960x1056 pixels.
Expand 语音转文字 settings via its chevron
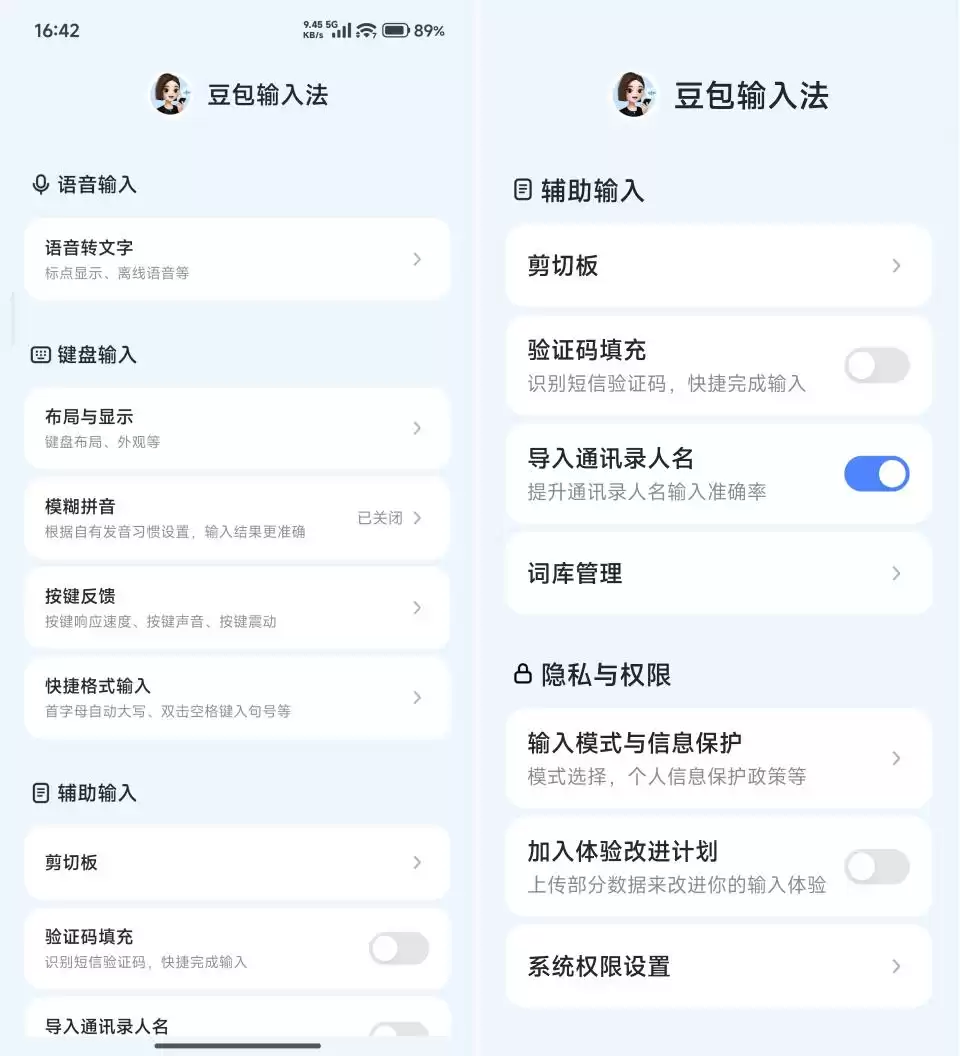click(x=418, y=258)
